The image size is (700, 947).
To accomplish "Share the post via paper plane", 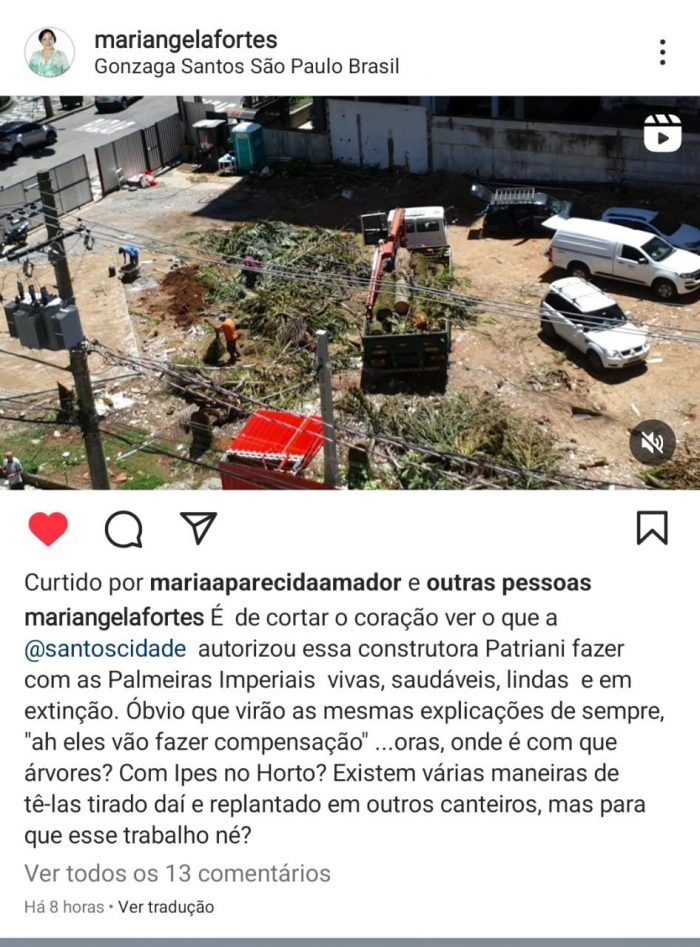I will (198, 527).
